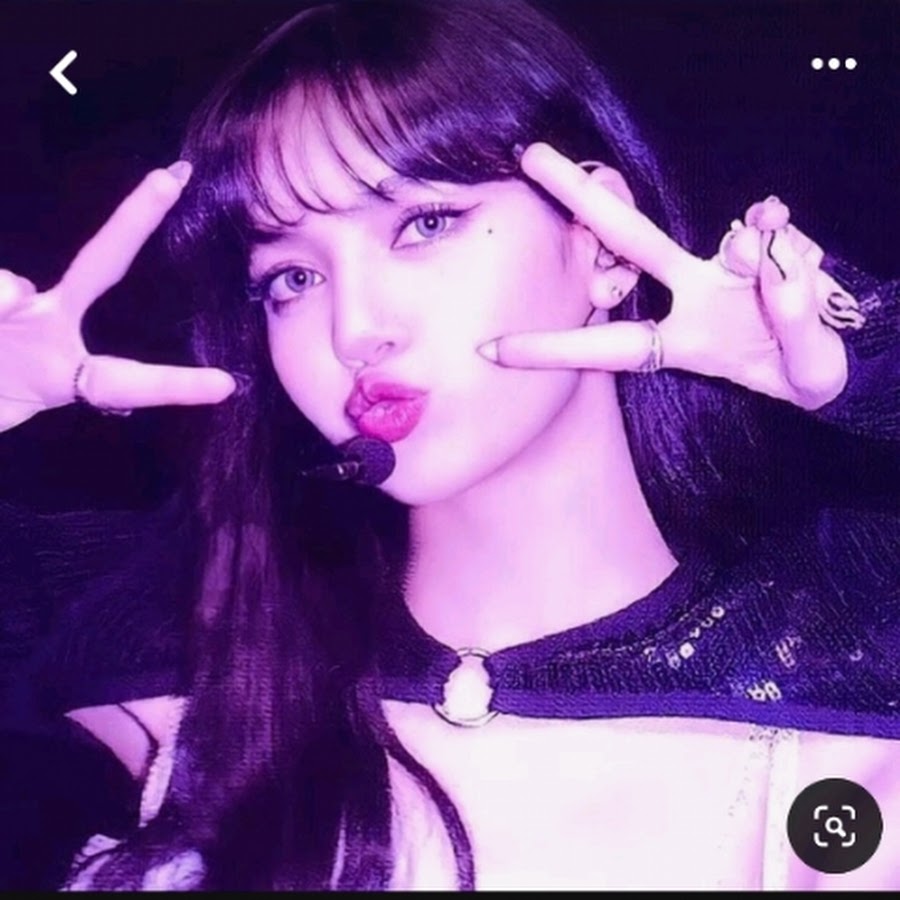Open the three-dot overflow menu
This screenshot has width=900, height=900.
click(x=833, y=64)
